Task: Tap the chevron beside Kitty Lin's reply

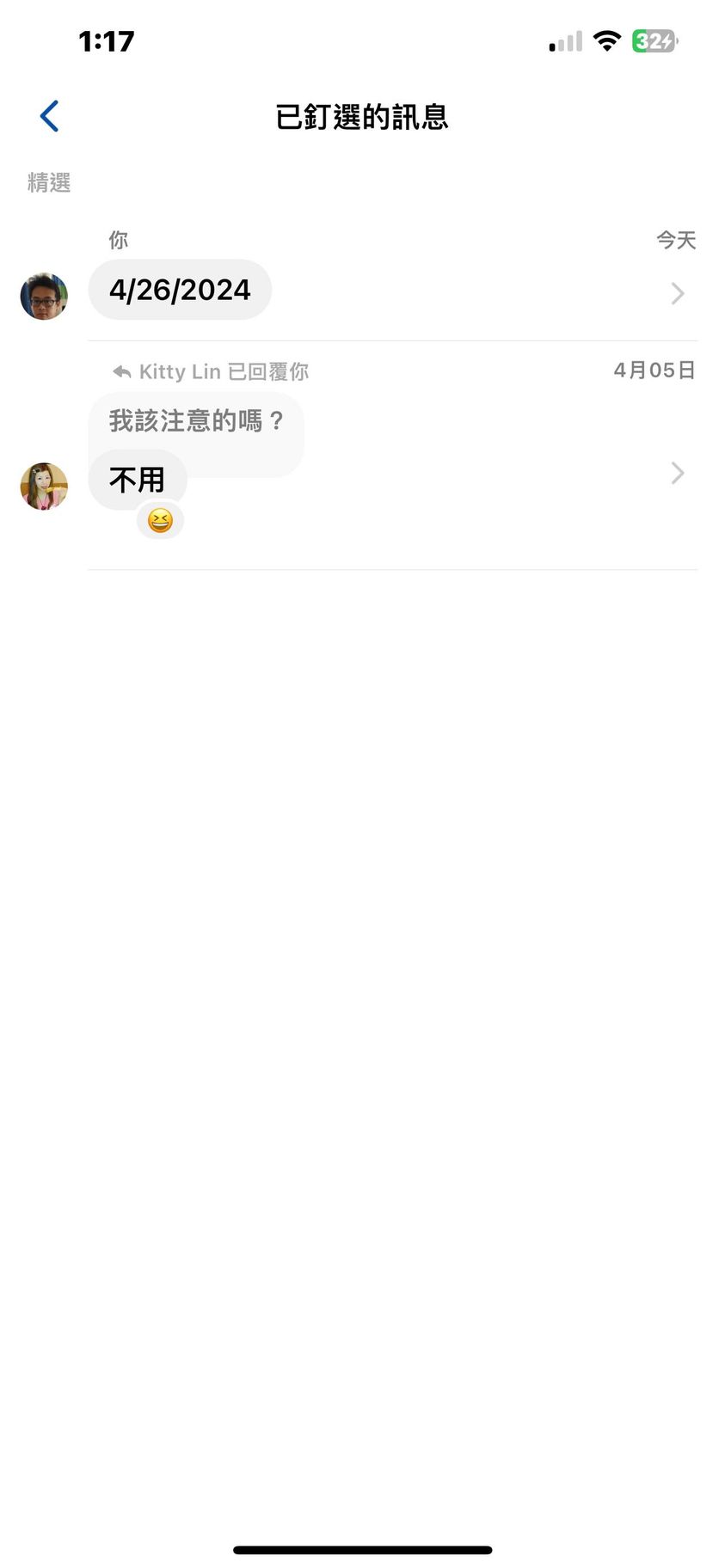Action: click(677, 473)
